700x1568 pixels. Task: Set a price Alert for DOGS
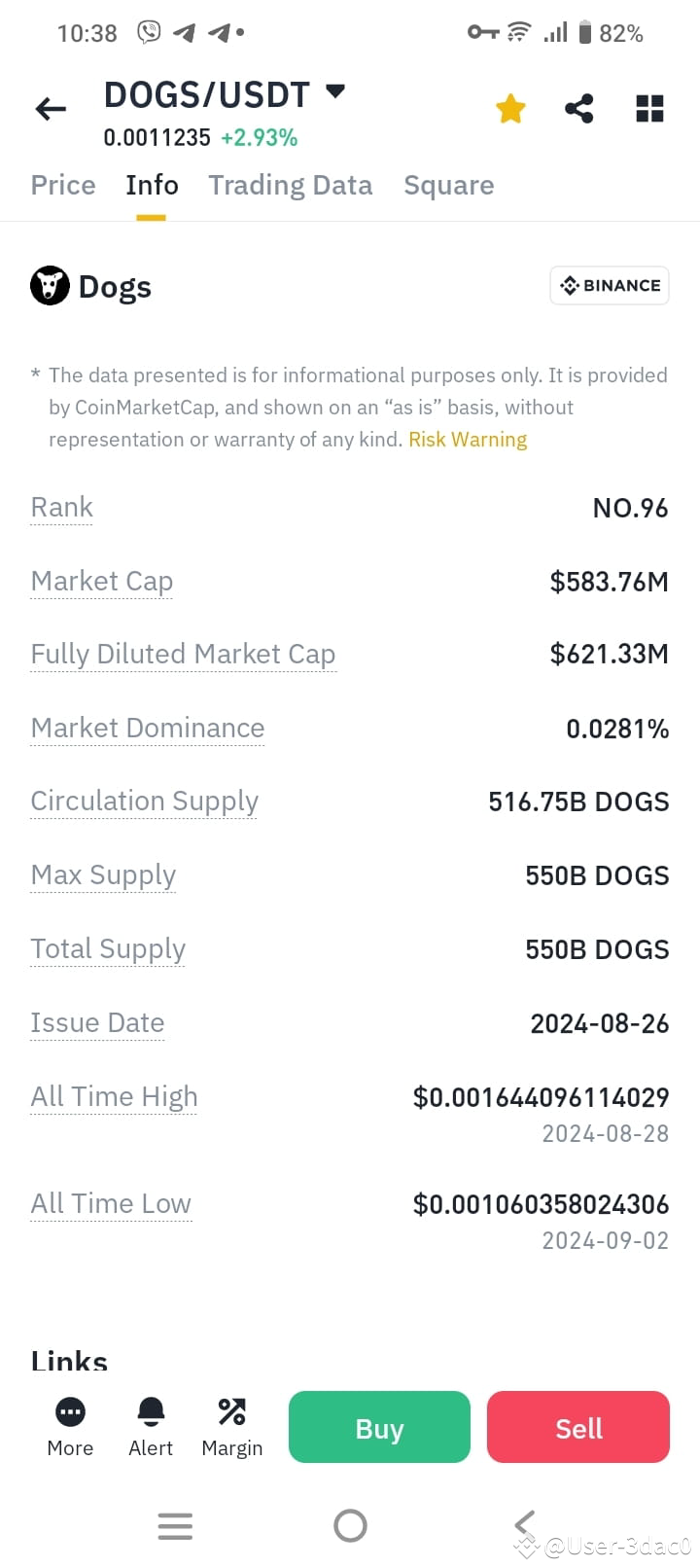click(x=150, y=1425)
